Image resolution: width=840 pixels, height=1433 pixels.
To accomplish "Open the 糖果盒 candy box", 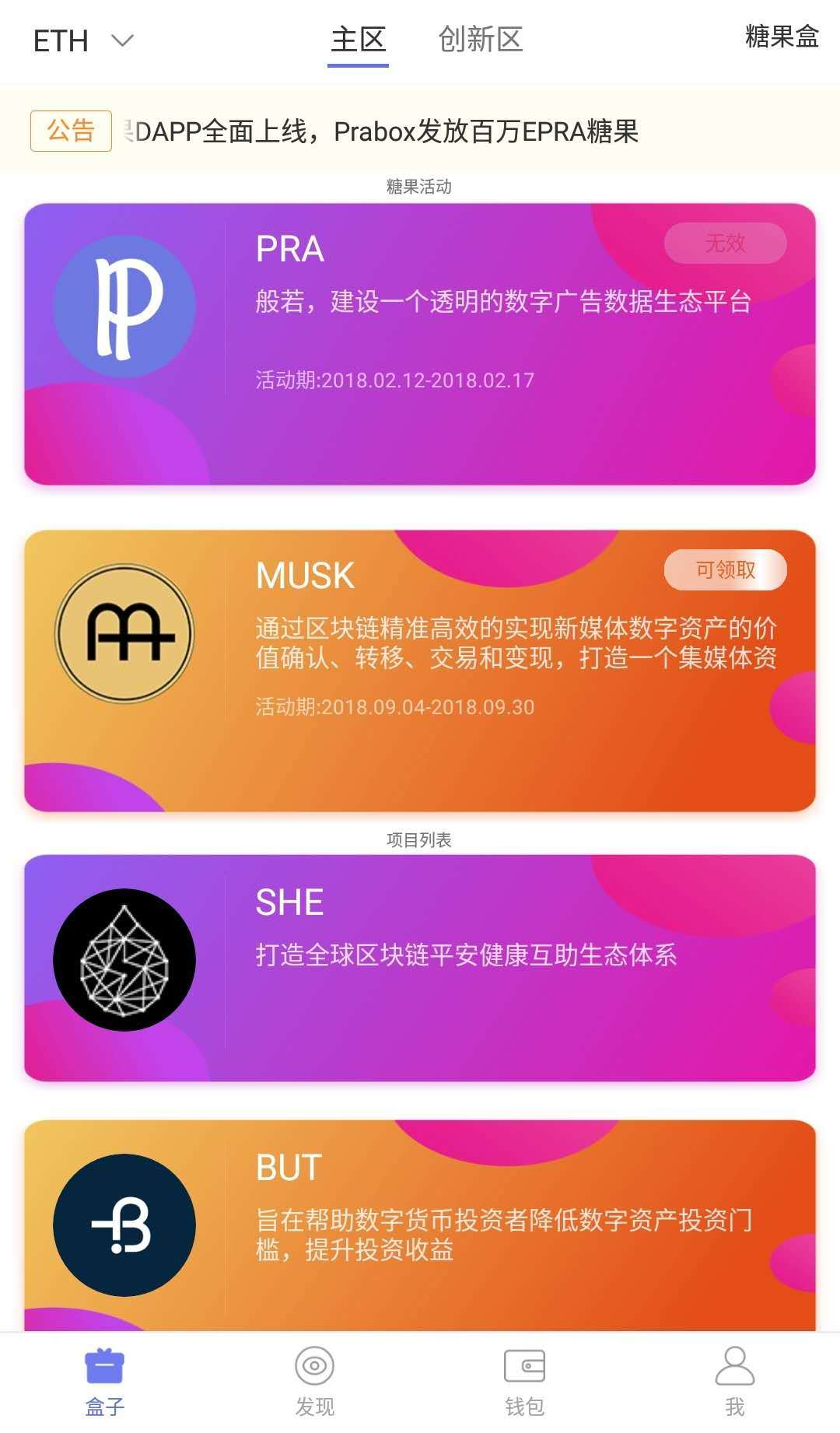I will [x=781, y=37].
